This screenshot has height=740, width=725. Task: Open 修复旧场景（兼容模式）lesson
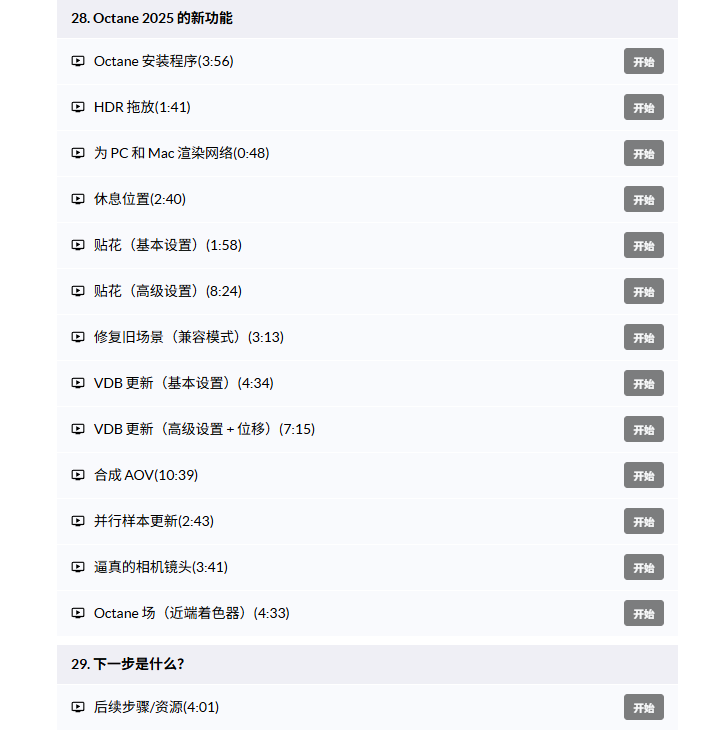(188, 337)
